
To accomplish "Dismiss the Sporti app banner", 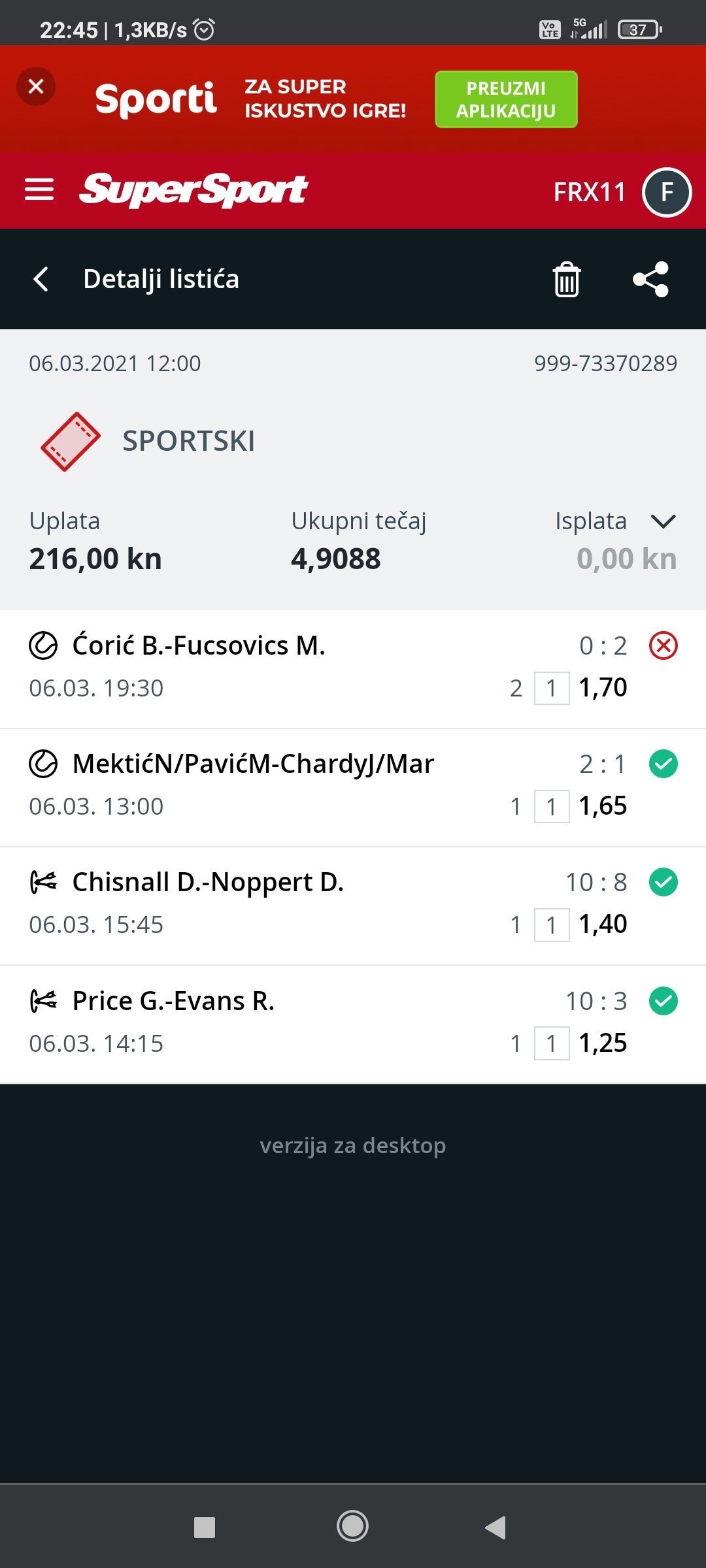I will [36, 86].
